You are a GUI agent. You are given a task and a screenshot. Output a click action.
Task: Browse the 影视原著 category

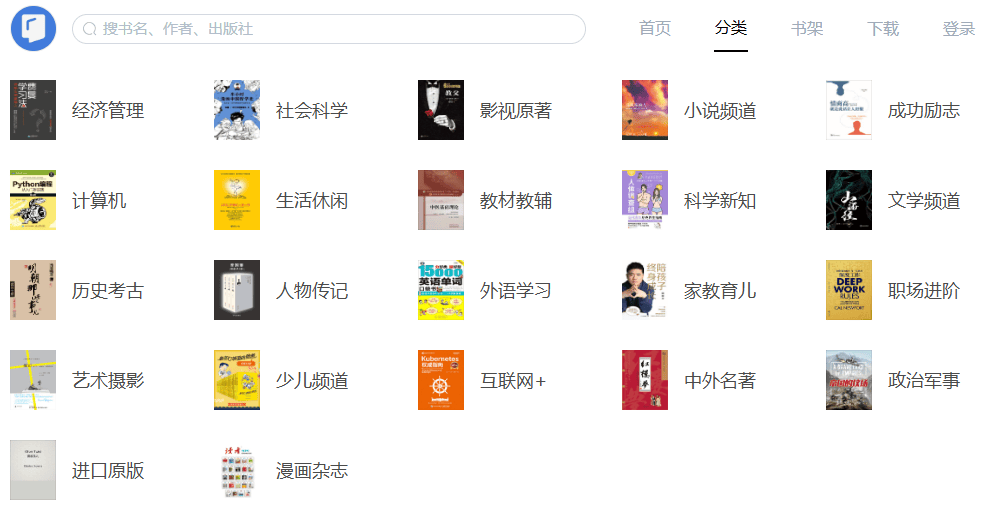[x=516, y=110]
